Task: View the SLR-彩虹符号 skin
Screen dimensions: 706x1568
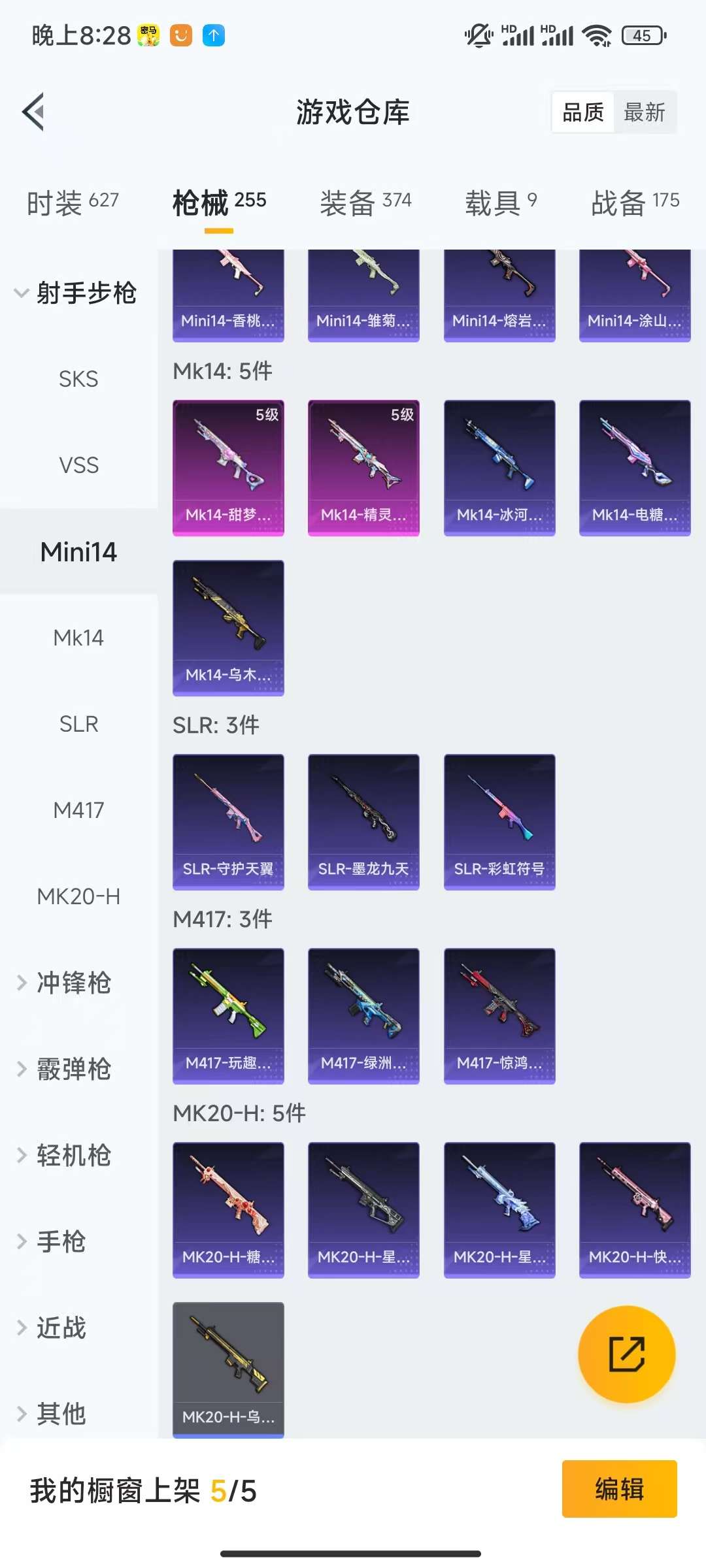Action: 499,822
